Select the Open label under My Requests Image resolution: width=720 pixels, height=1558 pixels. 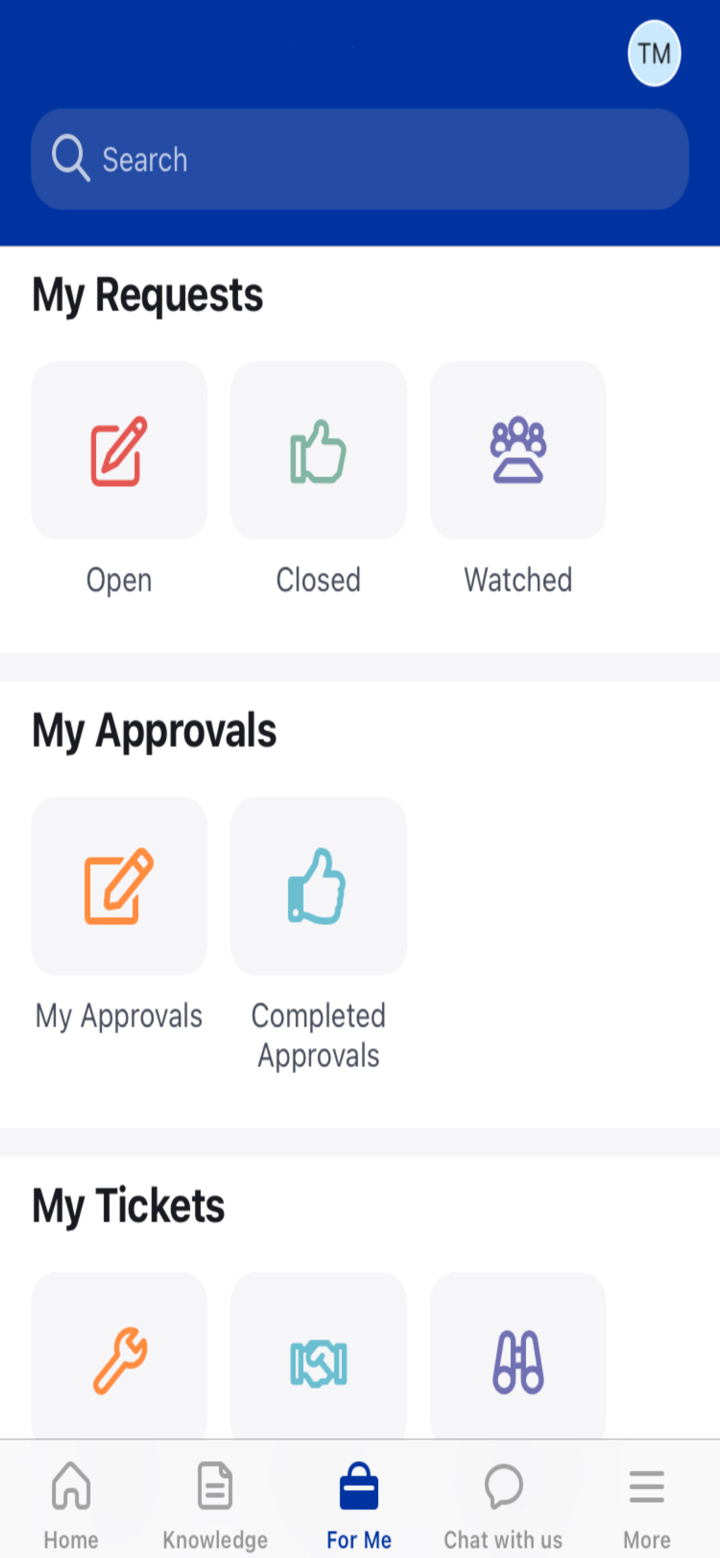(x=118, y=579)
